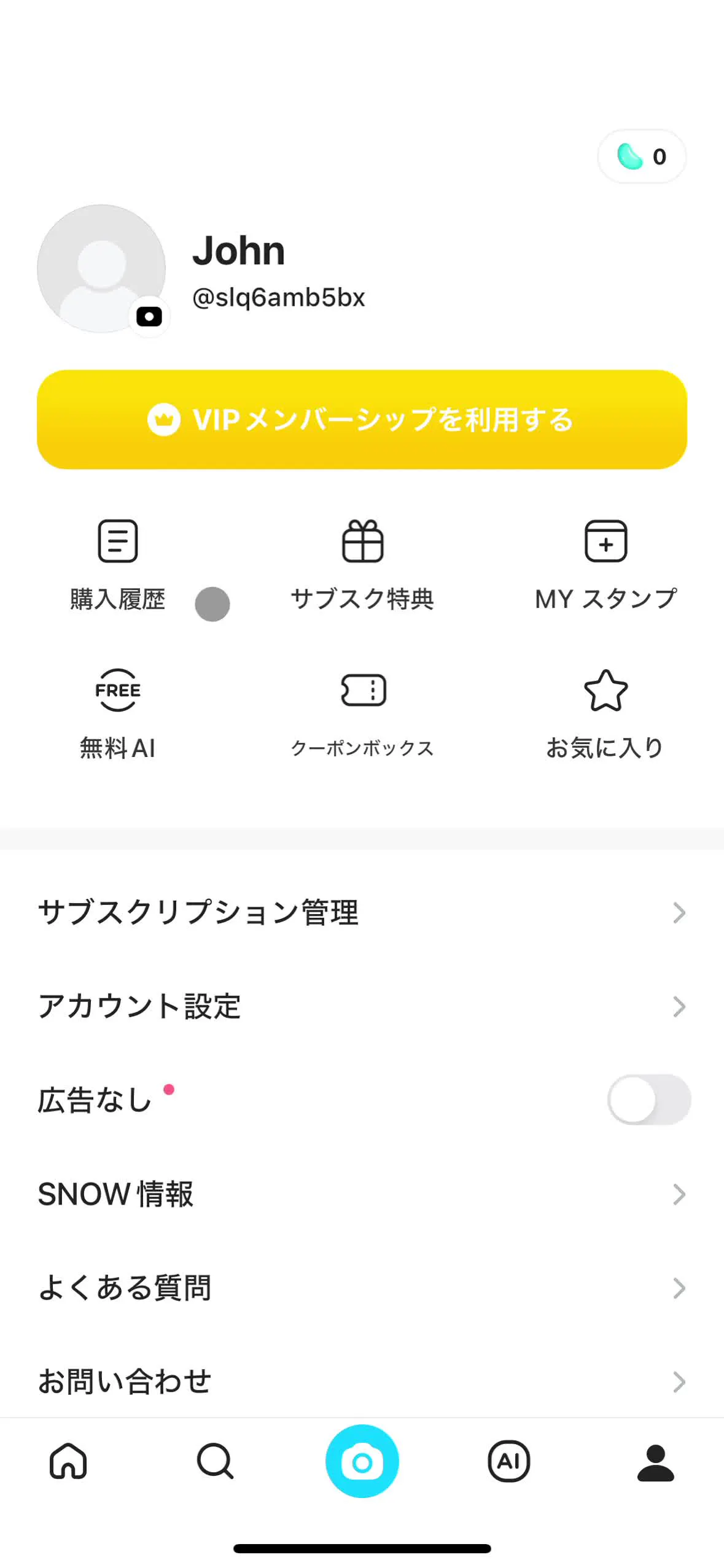Switch to the home tab
Image resolution: width=724 pixels, height=1568 pixels.
point(68,1461)
